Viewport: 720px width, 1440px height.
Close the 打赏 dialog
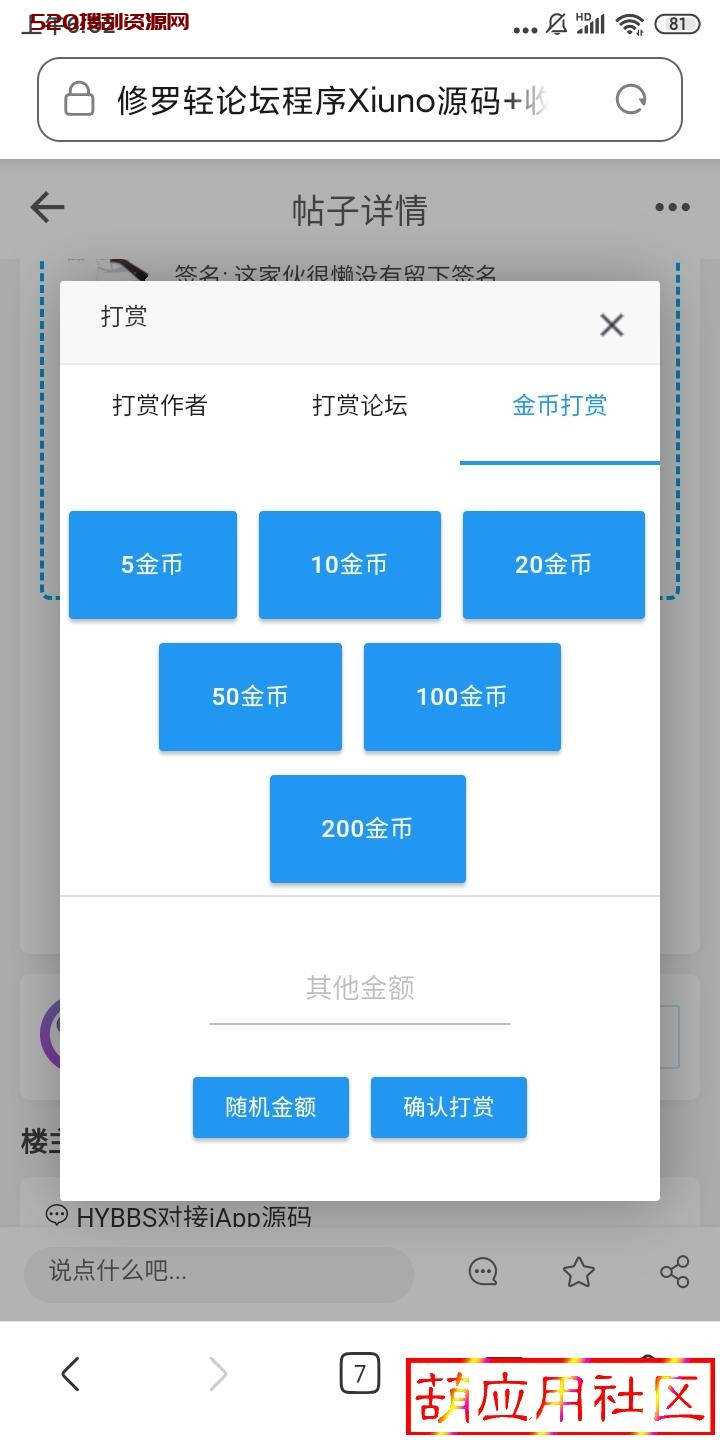point(611,325)
